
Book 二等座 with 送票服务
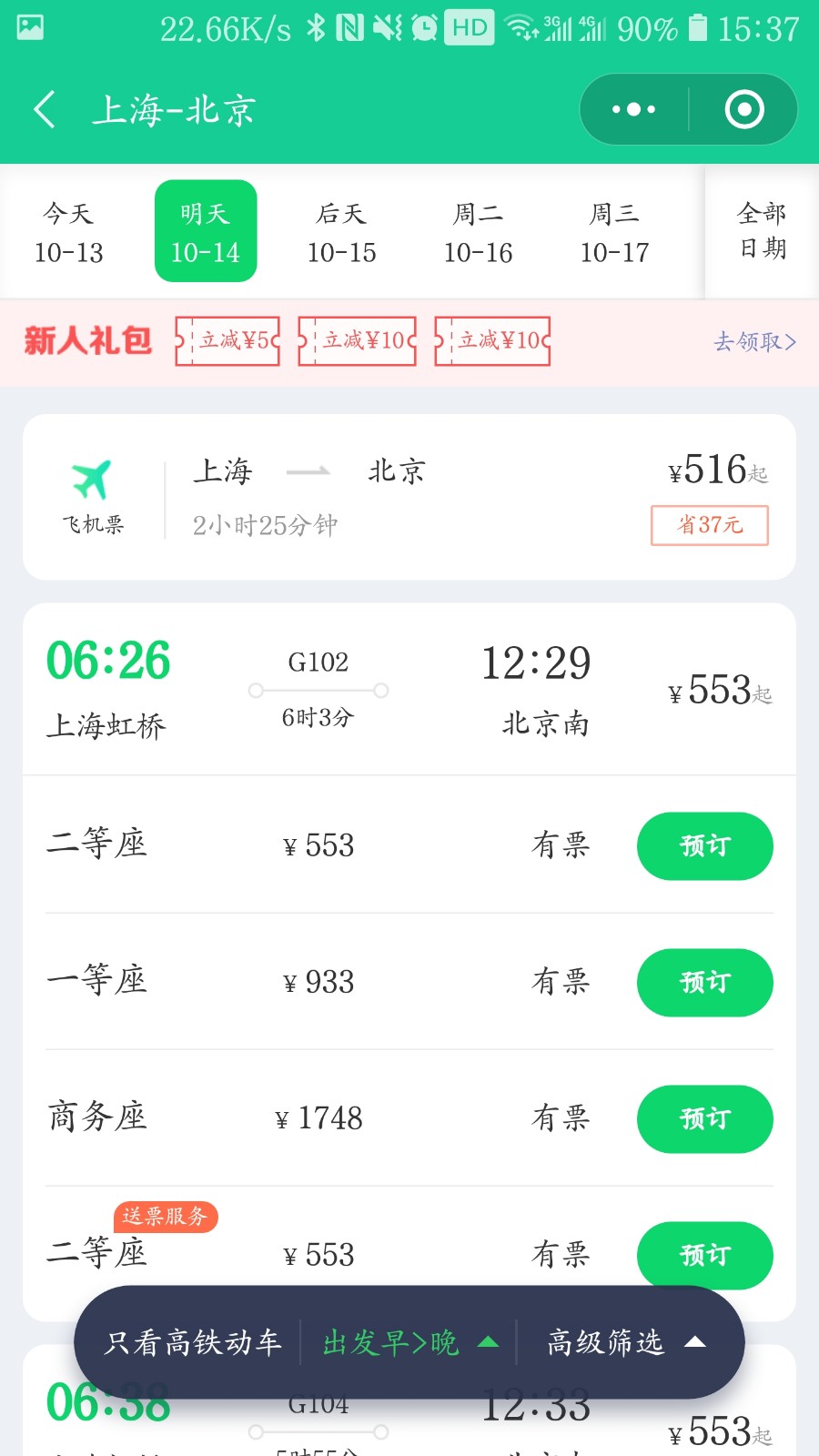tap(704, 1254)
